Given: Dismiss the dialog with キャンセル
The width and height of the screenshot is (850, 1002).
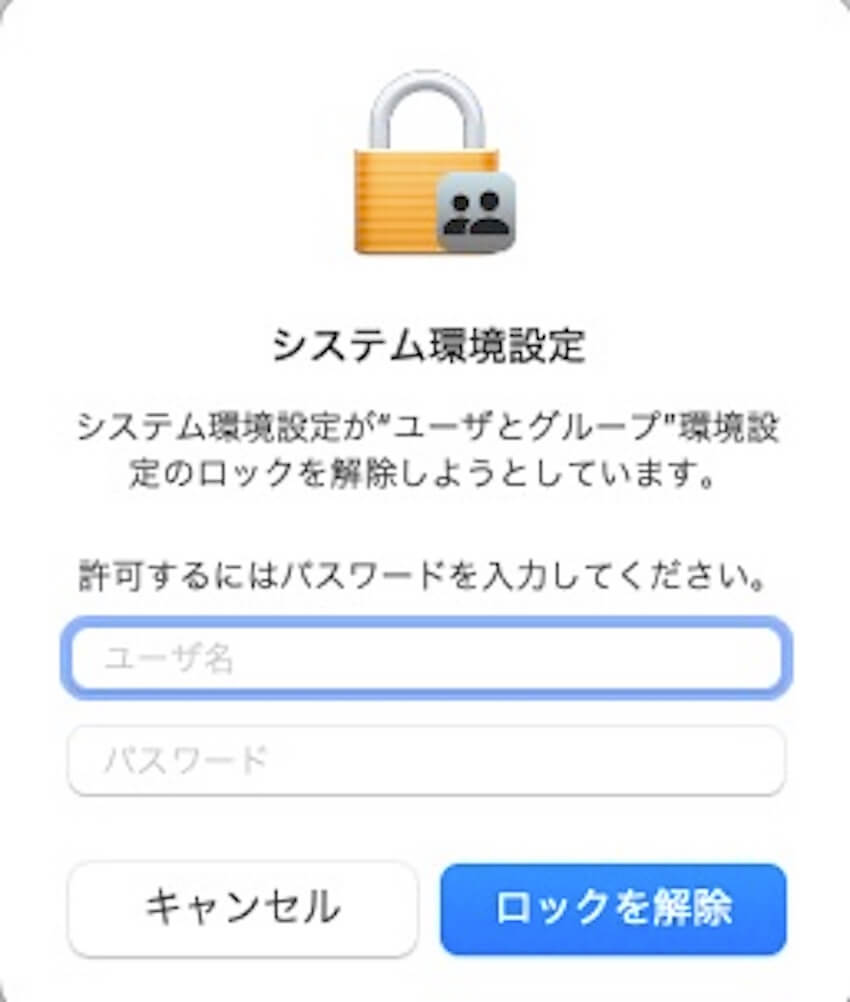Looking at the screenshot, I should pyautogui.click(x=242, y=908).
